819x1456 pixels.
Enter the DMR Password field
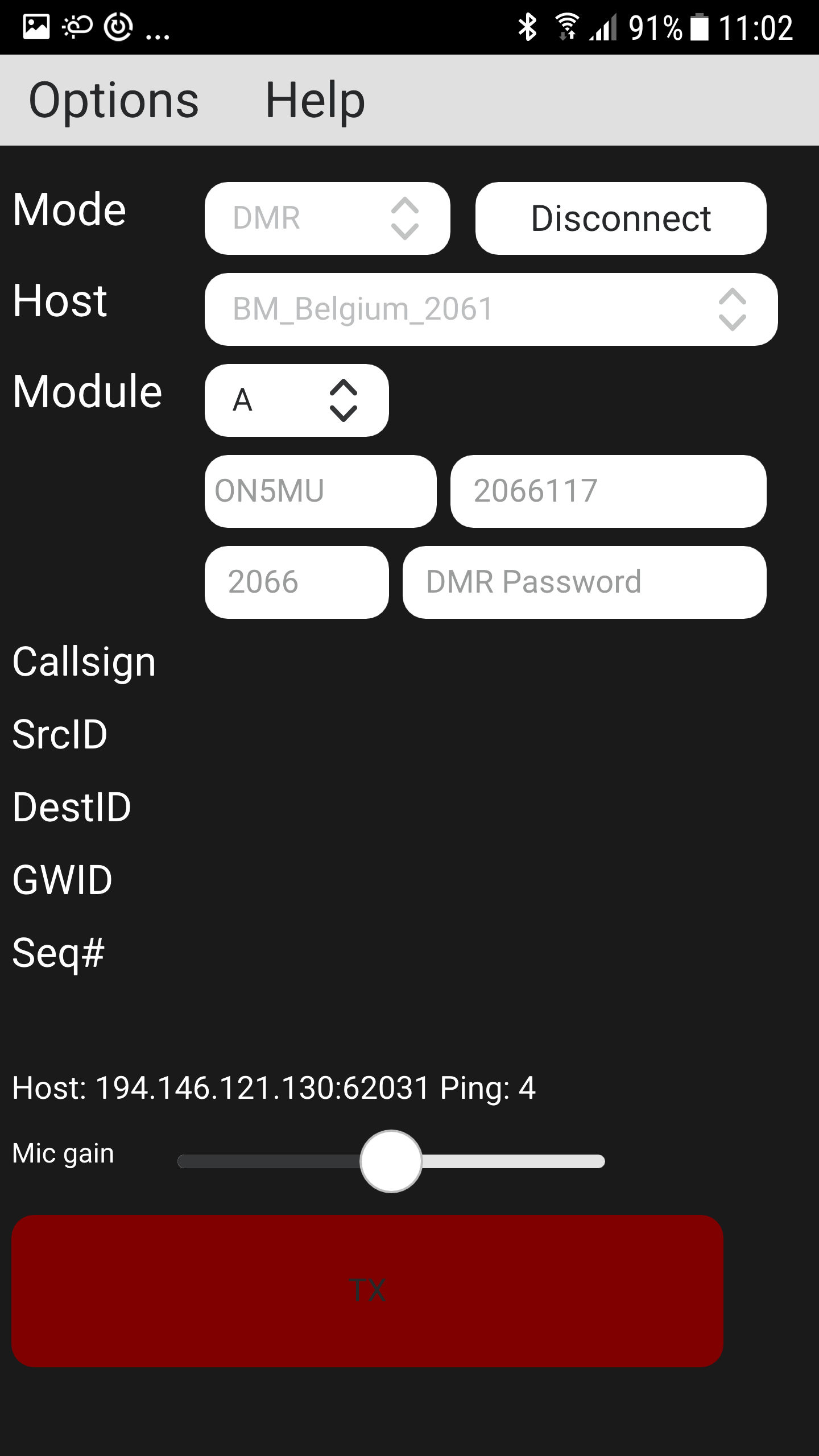tap(584, 582)
